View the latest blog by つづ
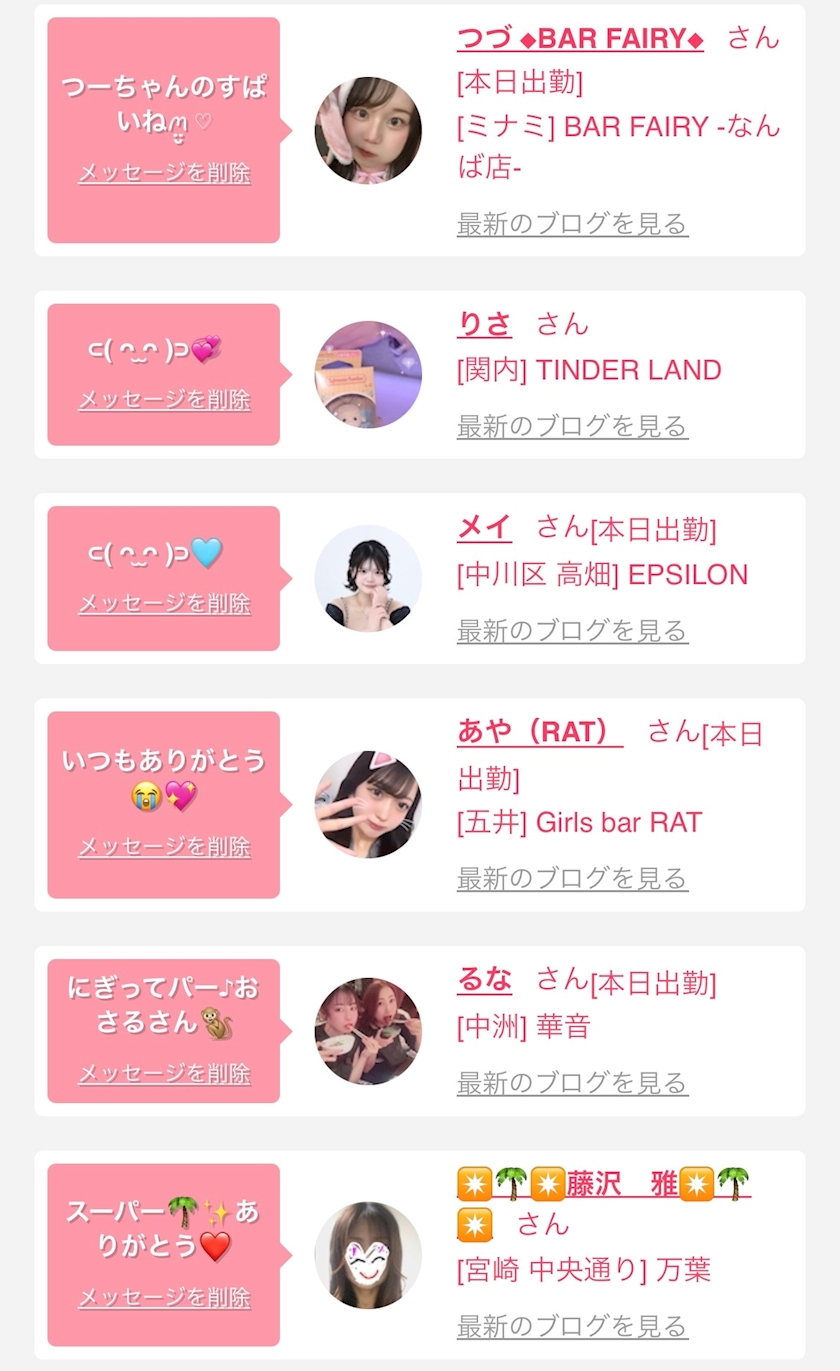The image size is (840, 1371). coord(572,223)
